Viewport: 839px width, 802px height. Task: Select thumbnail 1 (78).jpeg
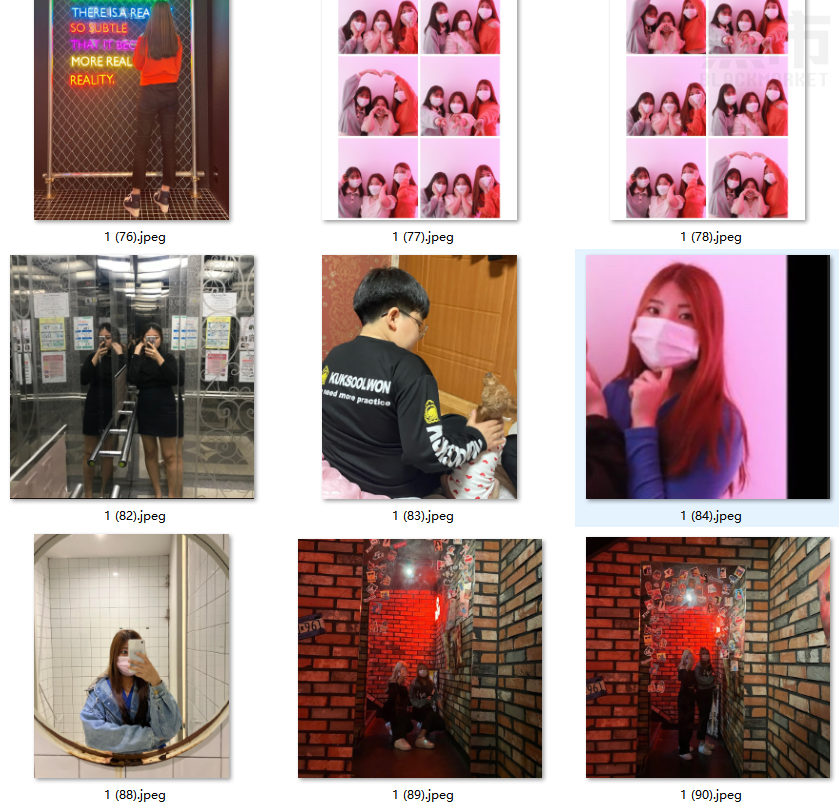coord(707,110)
